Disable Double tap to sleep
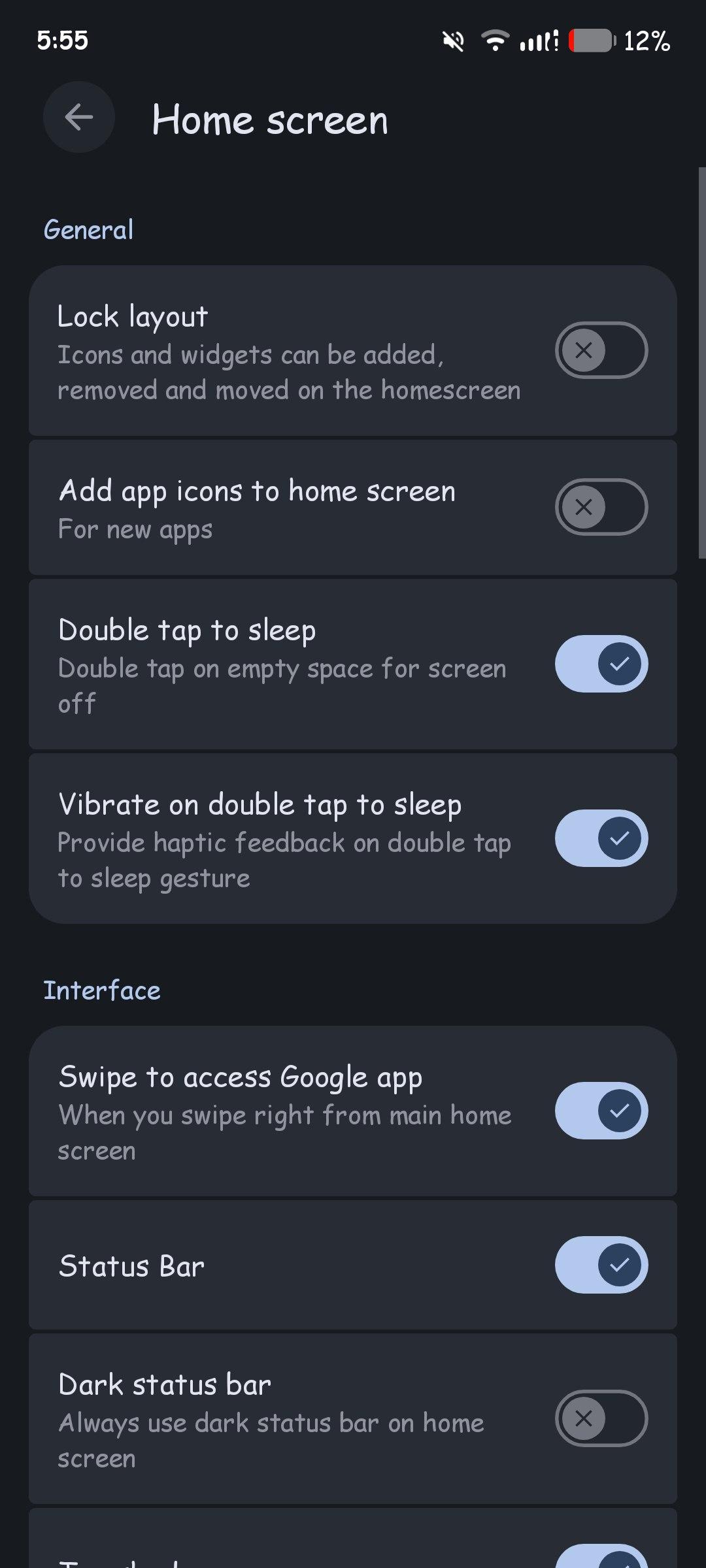This screenshot has width=706, height=1568. [x=601, y=664]
